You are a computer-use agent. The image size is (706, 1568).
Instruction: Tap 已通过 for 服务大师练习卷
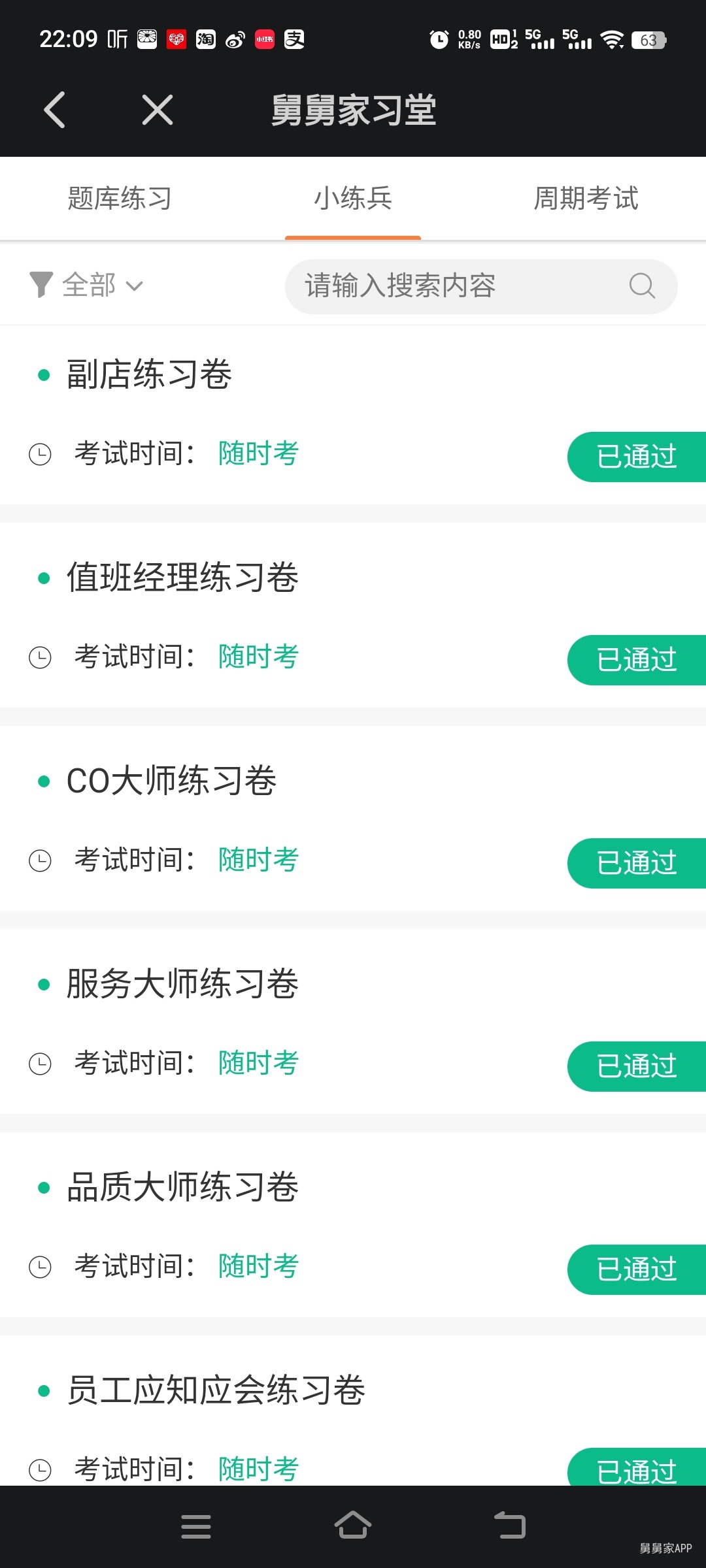[637, 1066]
